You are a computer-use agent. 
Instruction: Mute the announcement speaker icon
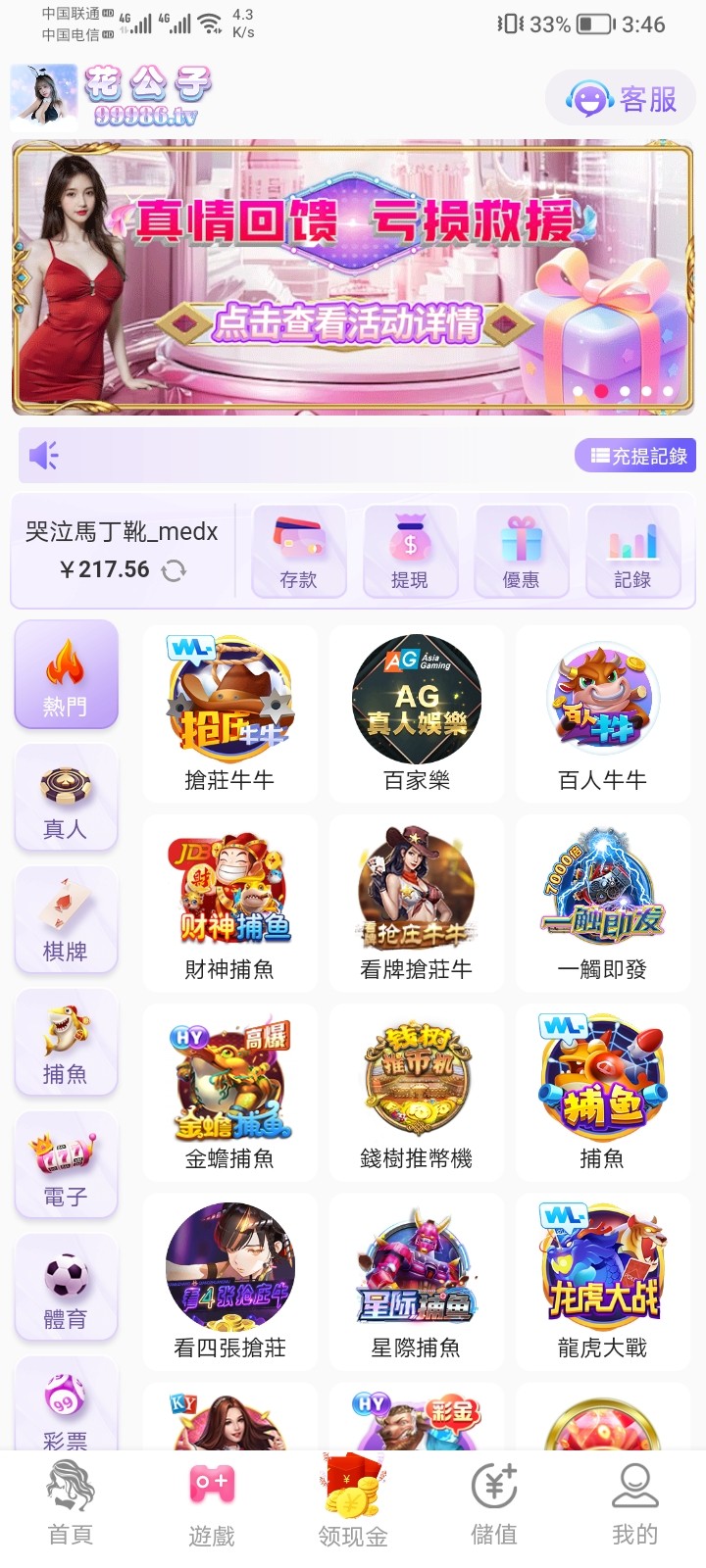pos(41,455)
